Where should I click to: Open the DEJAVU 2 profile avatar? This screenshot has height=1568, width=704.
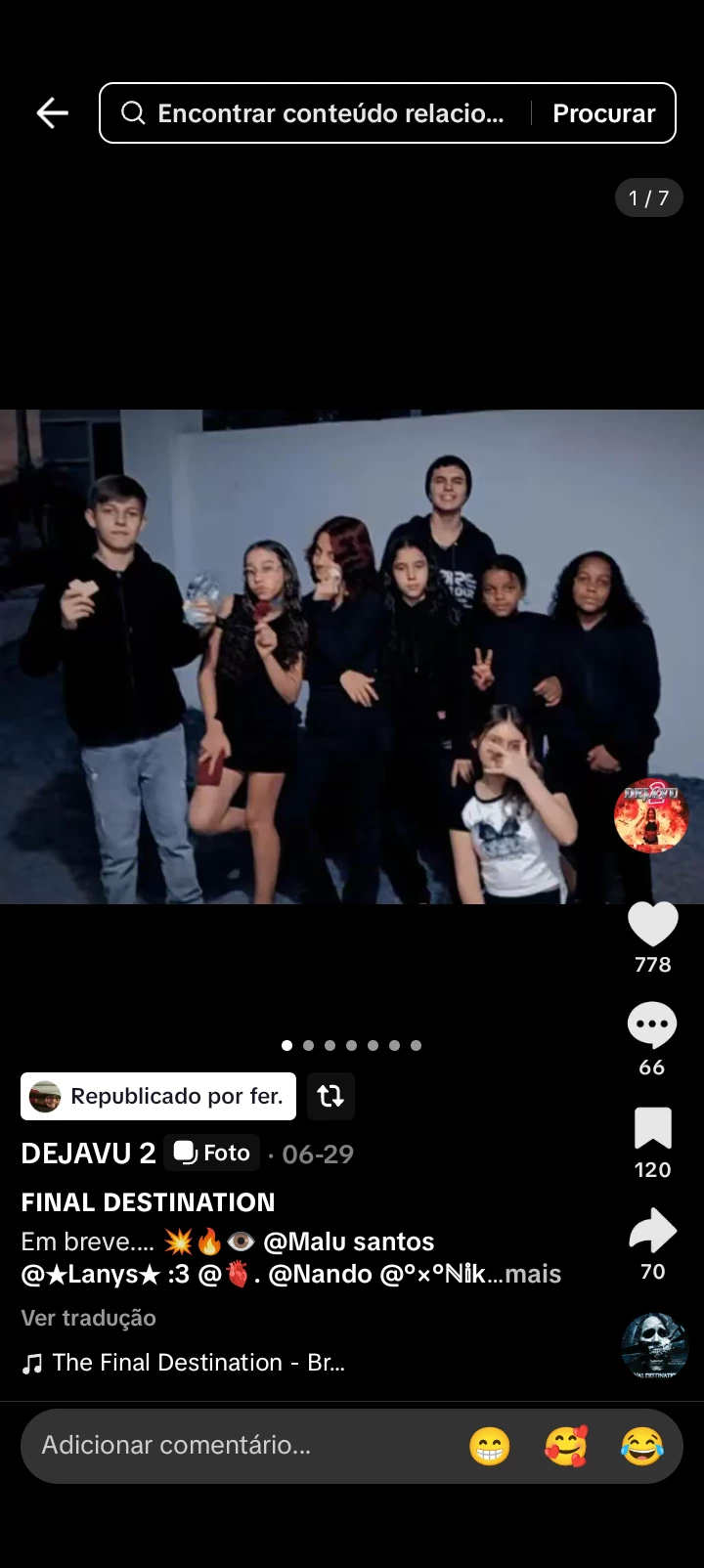coord(651,815)
